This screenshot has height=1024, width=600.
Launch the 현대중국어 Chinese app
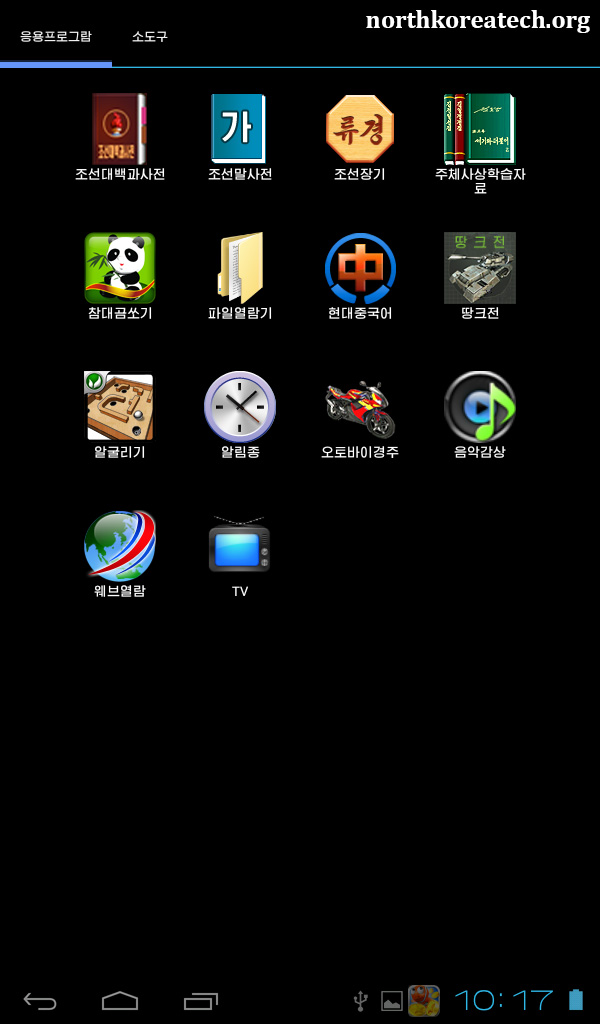360,268
